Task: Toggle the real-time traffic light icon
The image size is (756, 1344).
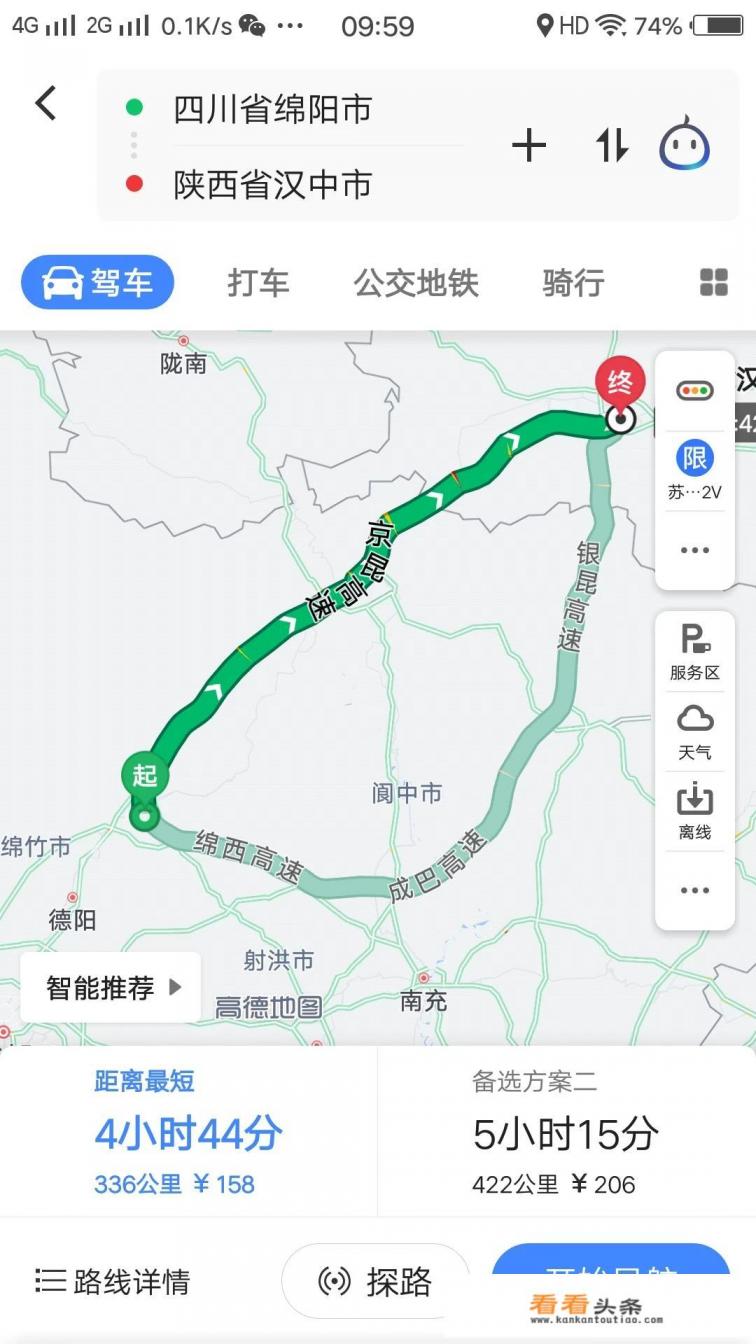Action: click(695, 389)
